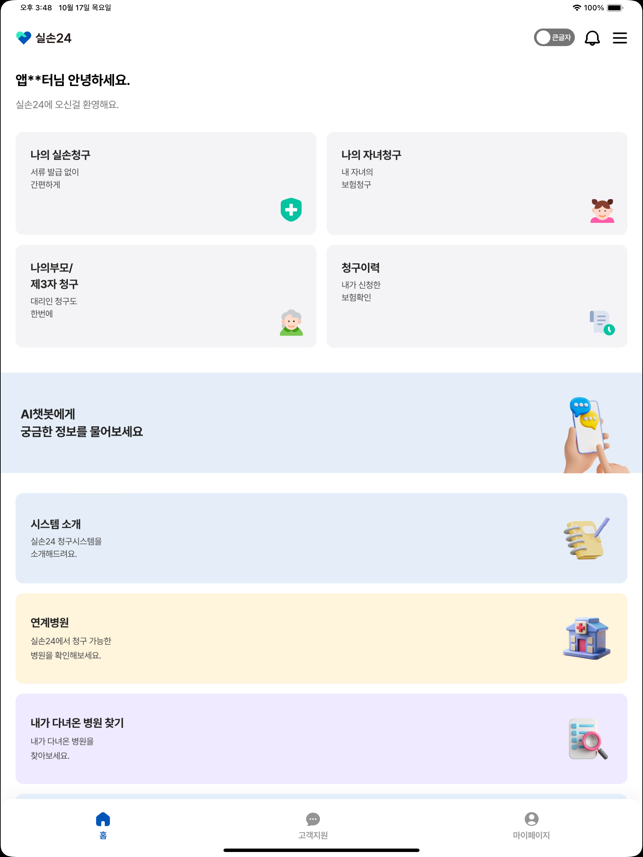Open the hamburger menu
The height and width of the screenshot is (857, 643).
620,38
